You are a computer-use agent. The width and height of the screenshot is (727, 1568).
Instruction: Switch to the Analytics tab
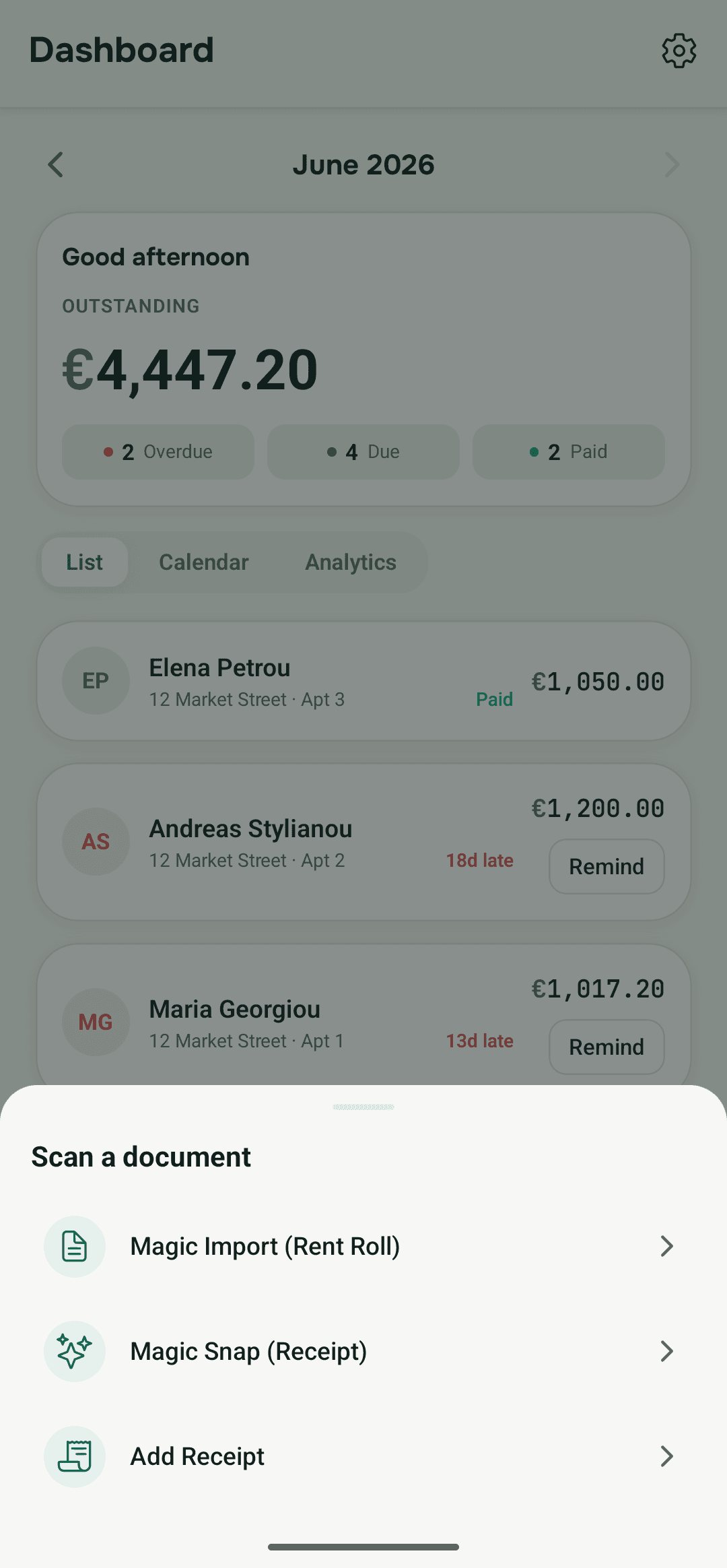(351, 562)
